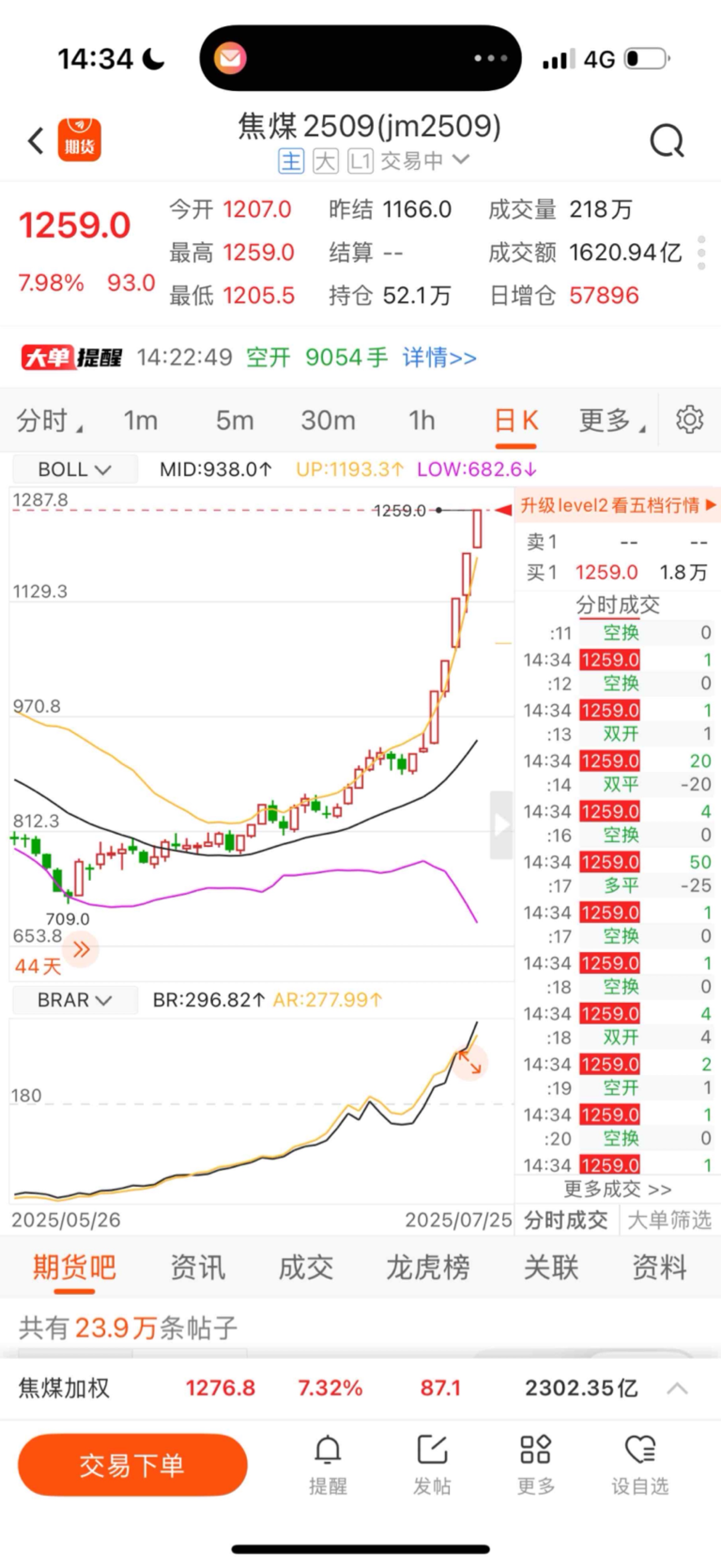Image resolution: width=721 pixels, height=1568 pixels.
Task: Add contract to watchlist with 设自选
Action: [x=640, y=1465]
